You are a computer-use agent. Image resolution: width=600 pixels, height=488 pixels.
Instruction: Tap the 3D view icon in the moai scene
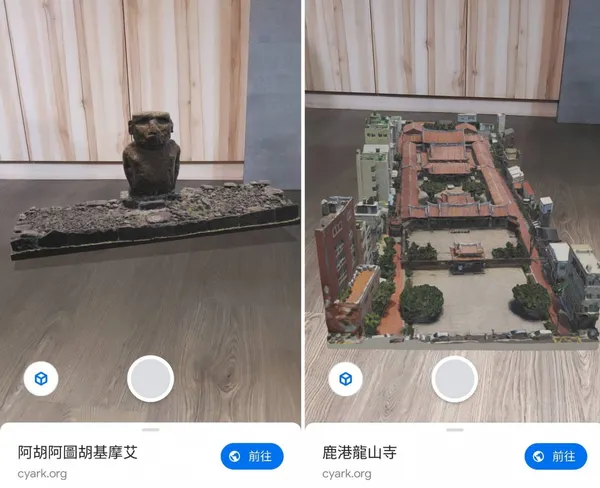[41, 379]
